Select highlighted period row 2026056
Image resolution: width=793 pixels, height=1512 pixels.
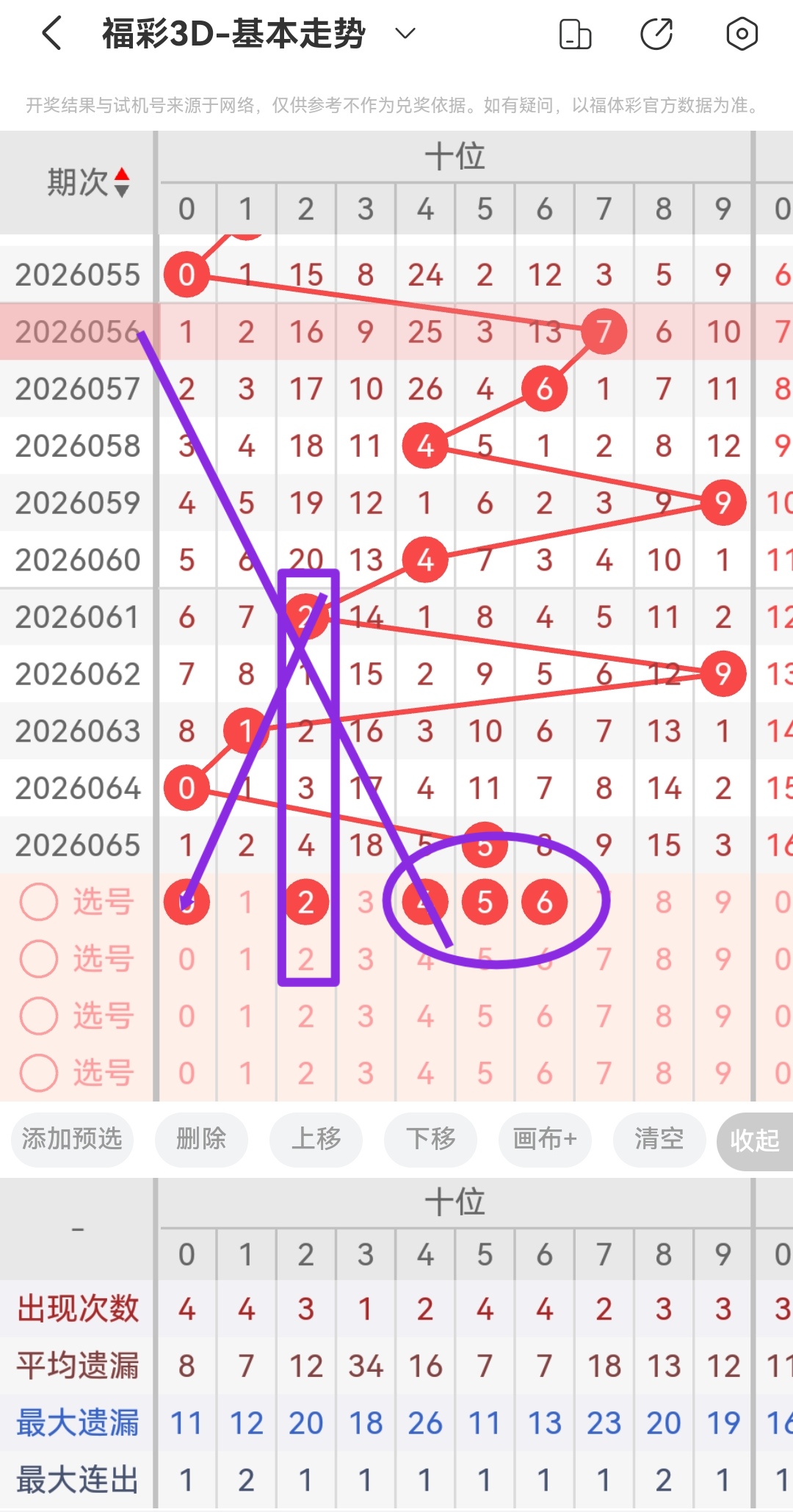point(76,331)
